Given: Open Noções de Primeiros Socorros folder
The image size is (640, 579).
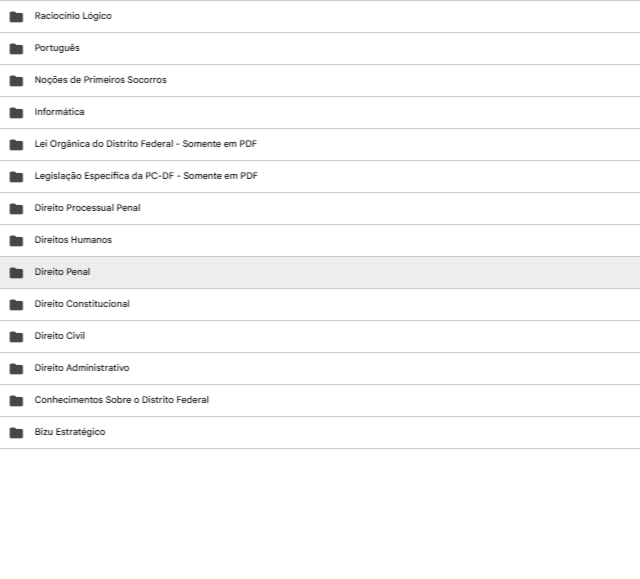Looking at the screenshot, I should [x=320, y=80].
